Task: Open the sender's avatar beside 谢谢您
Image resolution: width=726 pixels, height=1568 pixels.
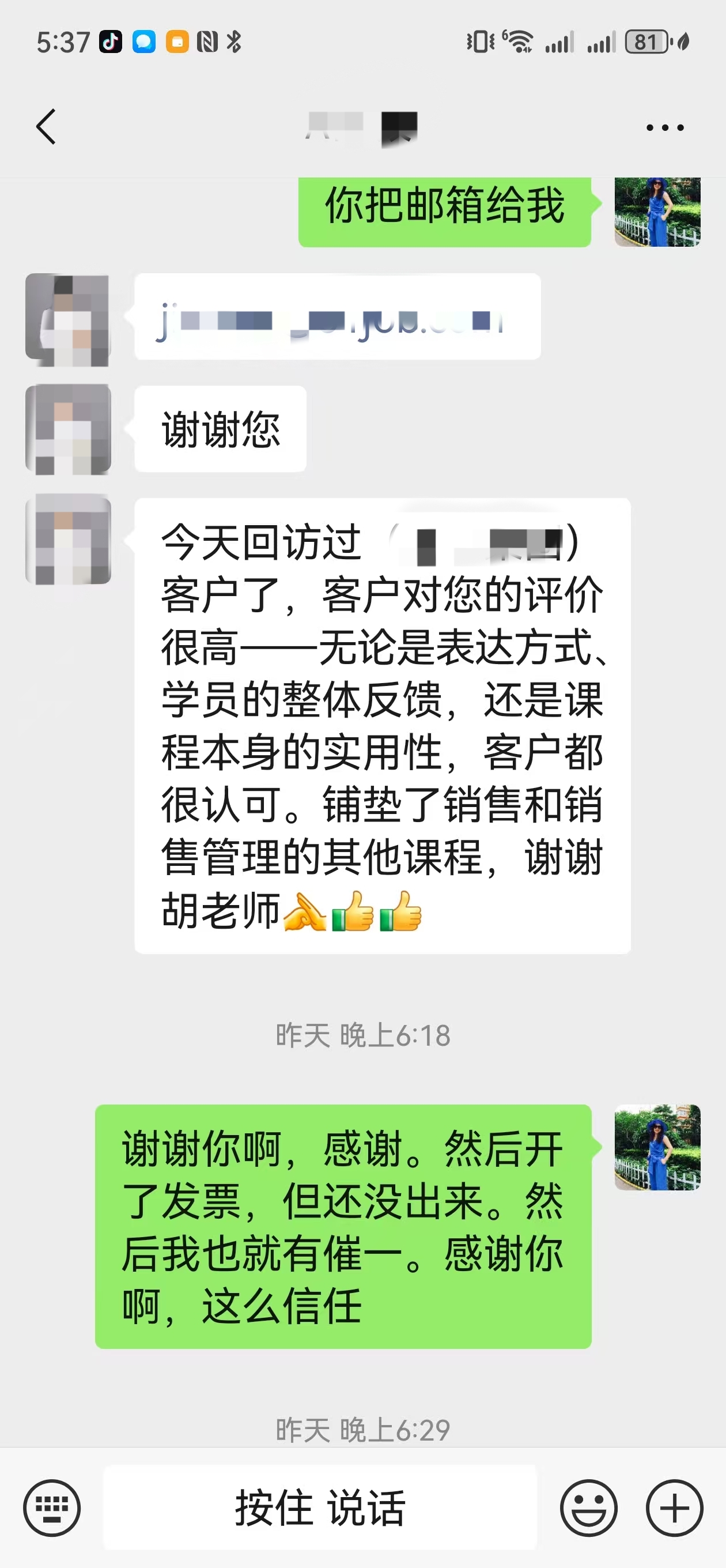Action: (68, 429)
